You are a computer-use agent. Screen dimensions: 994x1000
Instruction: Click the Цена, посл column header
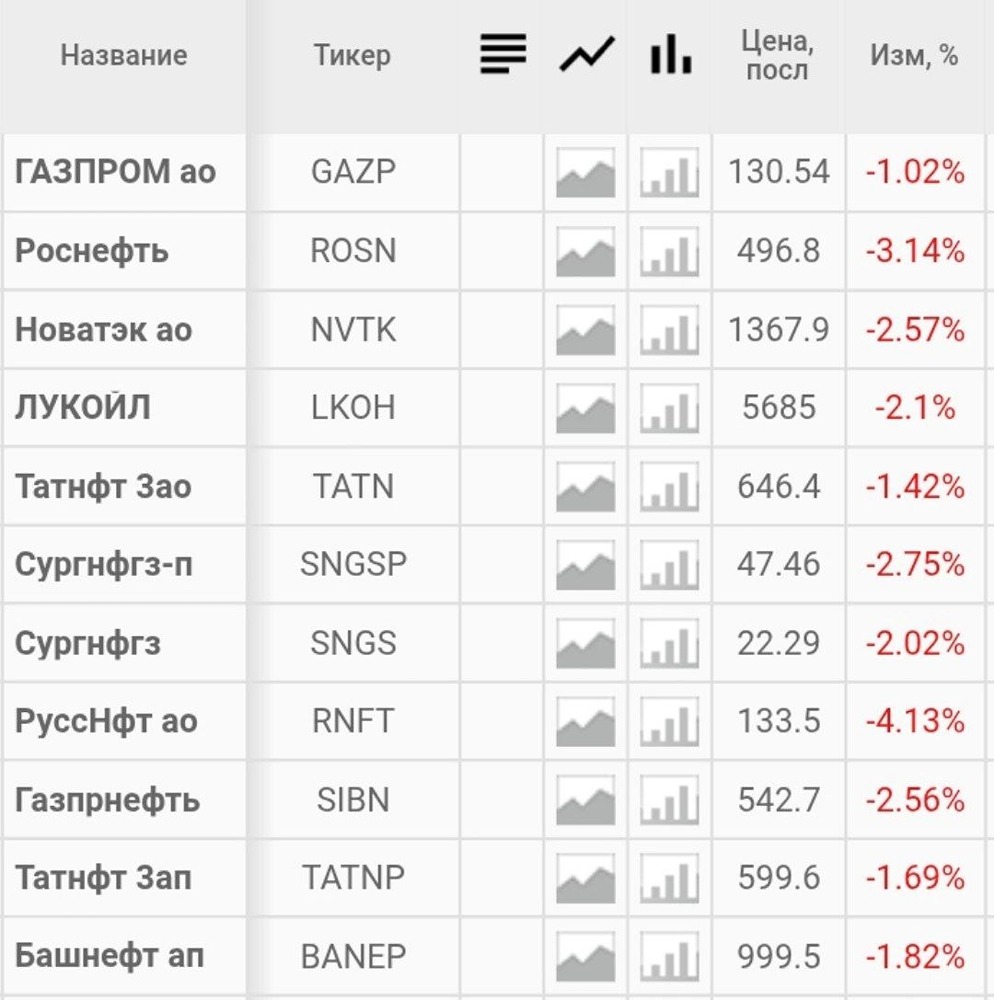775,55
